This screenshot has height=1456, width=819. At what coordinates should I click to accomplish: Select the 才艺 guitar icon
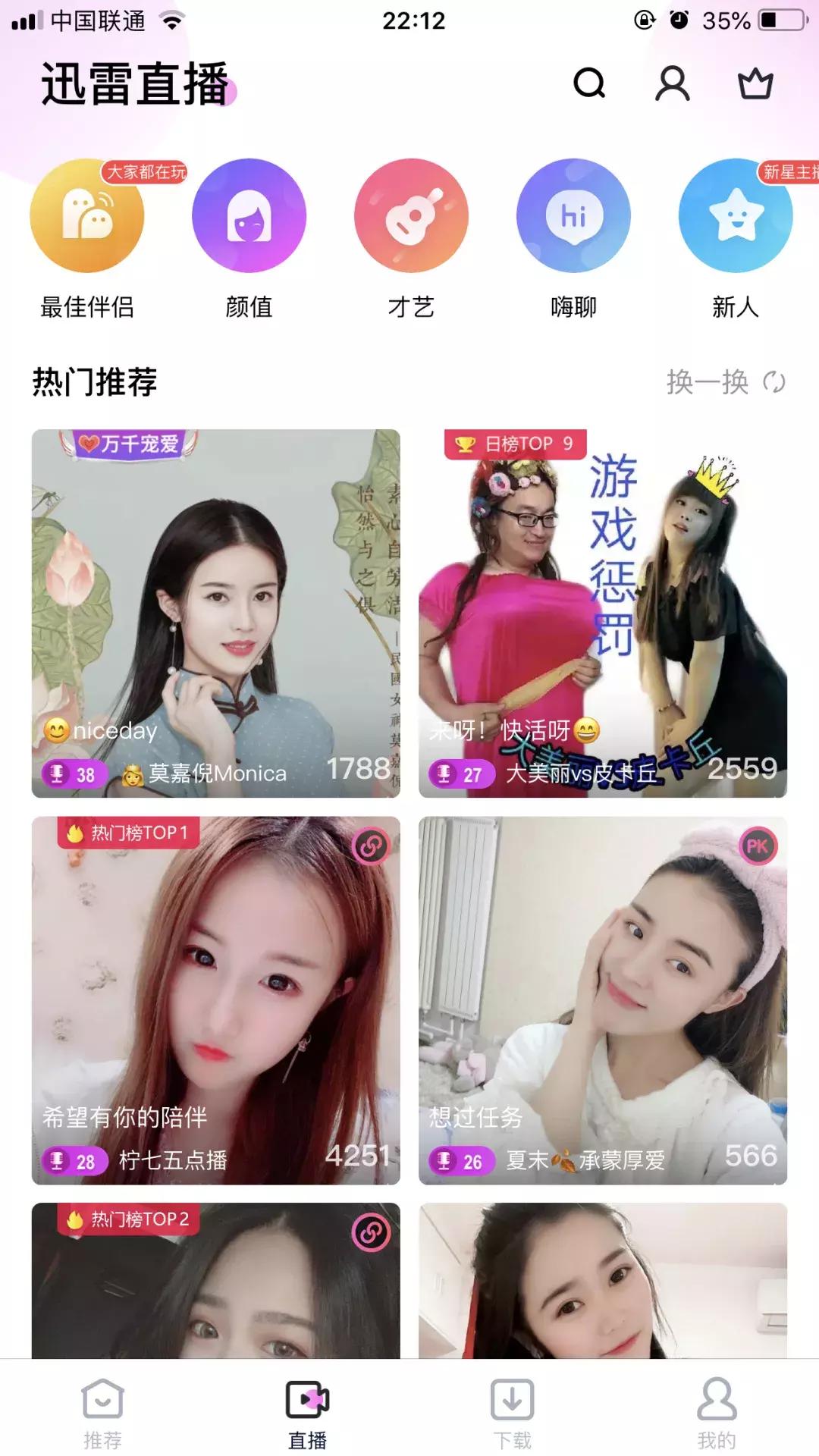point(410,216)
